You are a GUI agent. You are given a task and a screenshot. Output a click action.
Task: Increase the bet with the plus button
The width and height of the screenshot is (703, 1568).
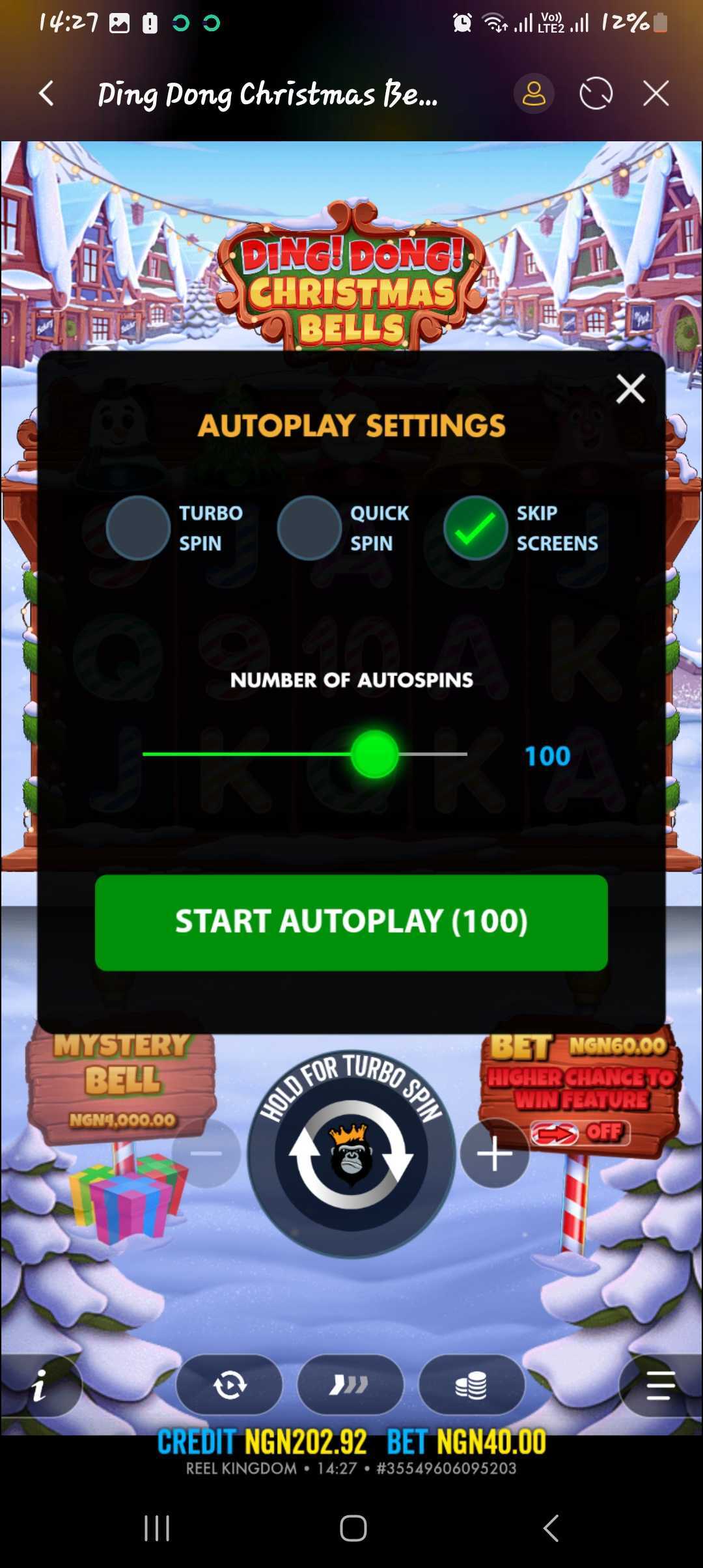(x=495, y=1153)
